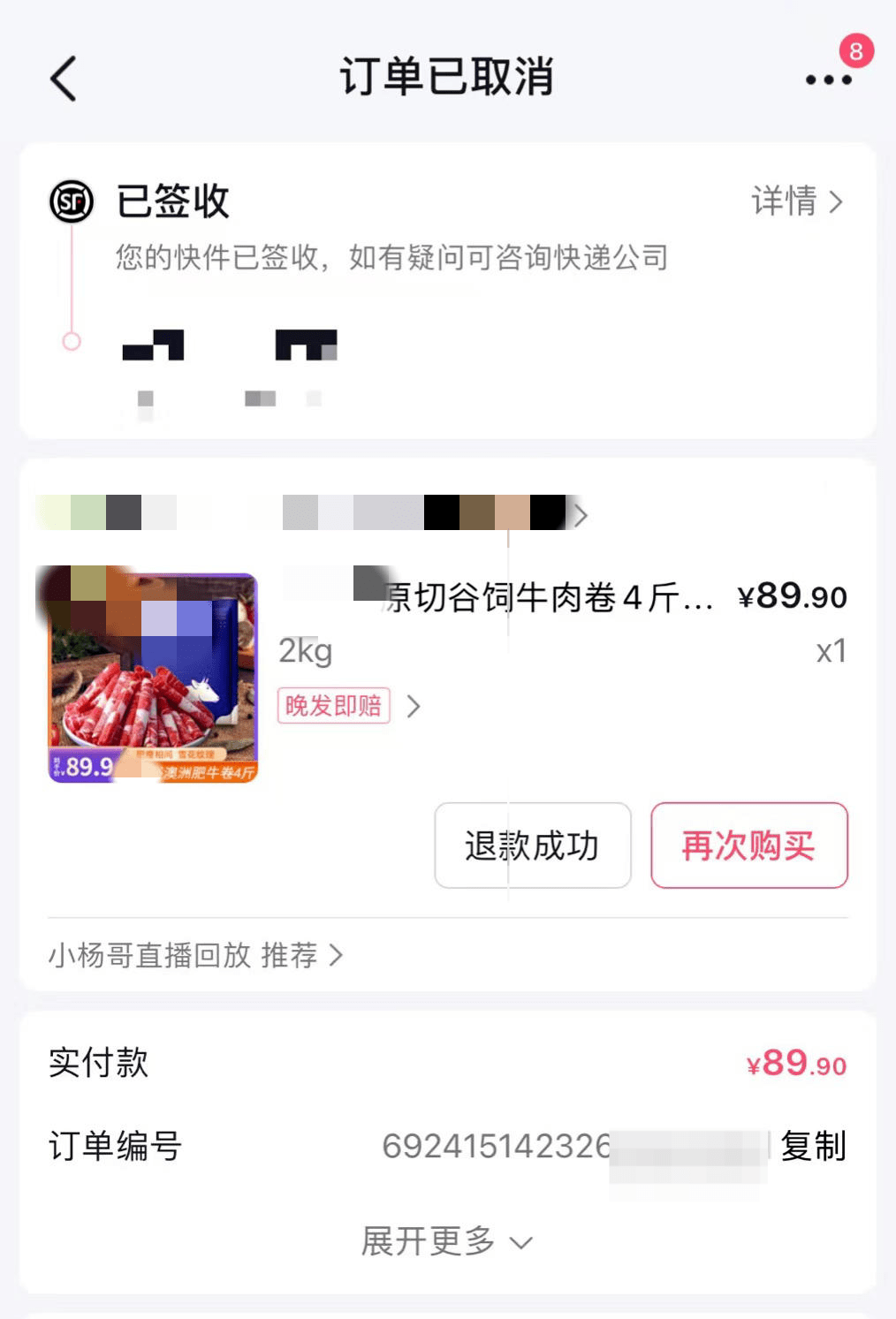Check the 退款成功 refund status

tap(530, 845)
